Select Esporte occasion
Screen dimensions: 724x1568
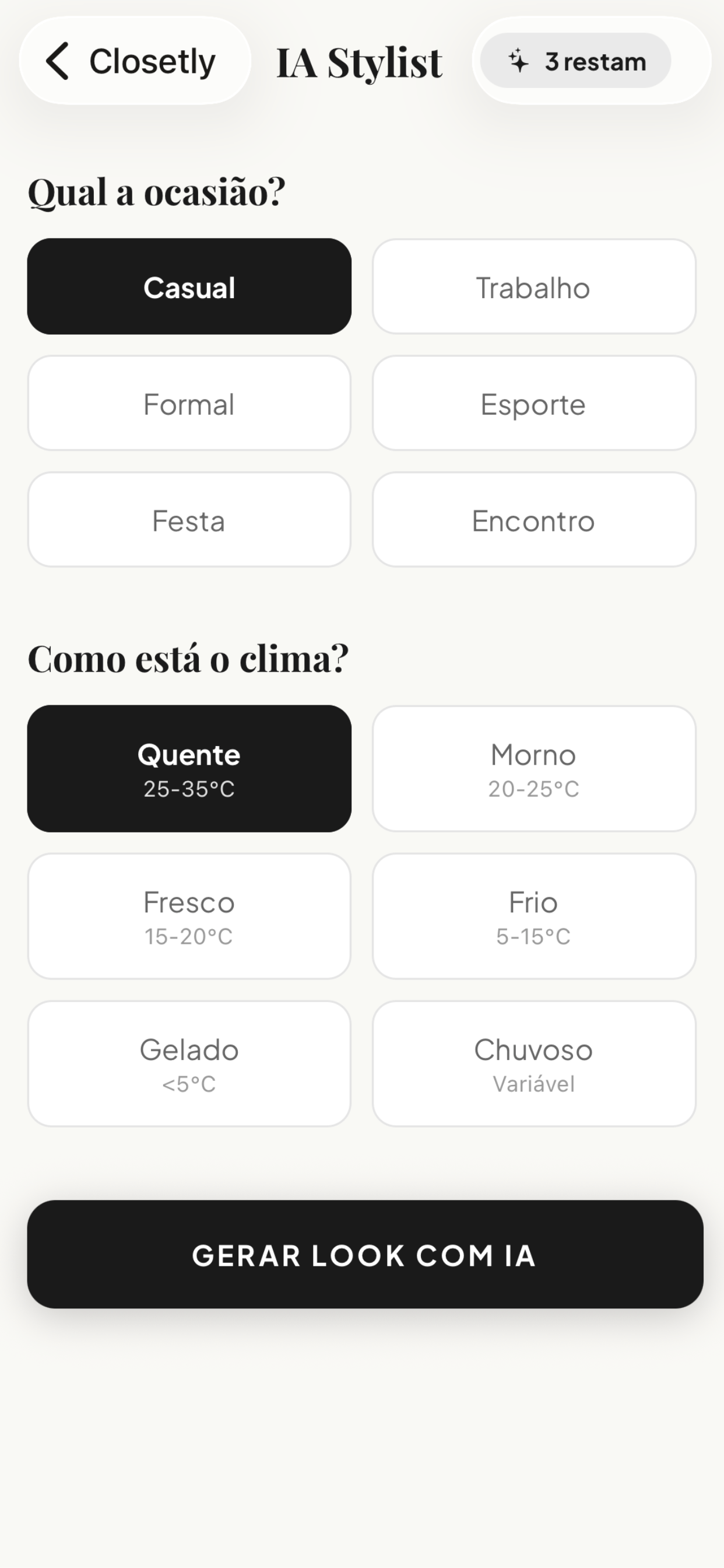534,404
